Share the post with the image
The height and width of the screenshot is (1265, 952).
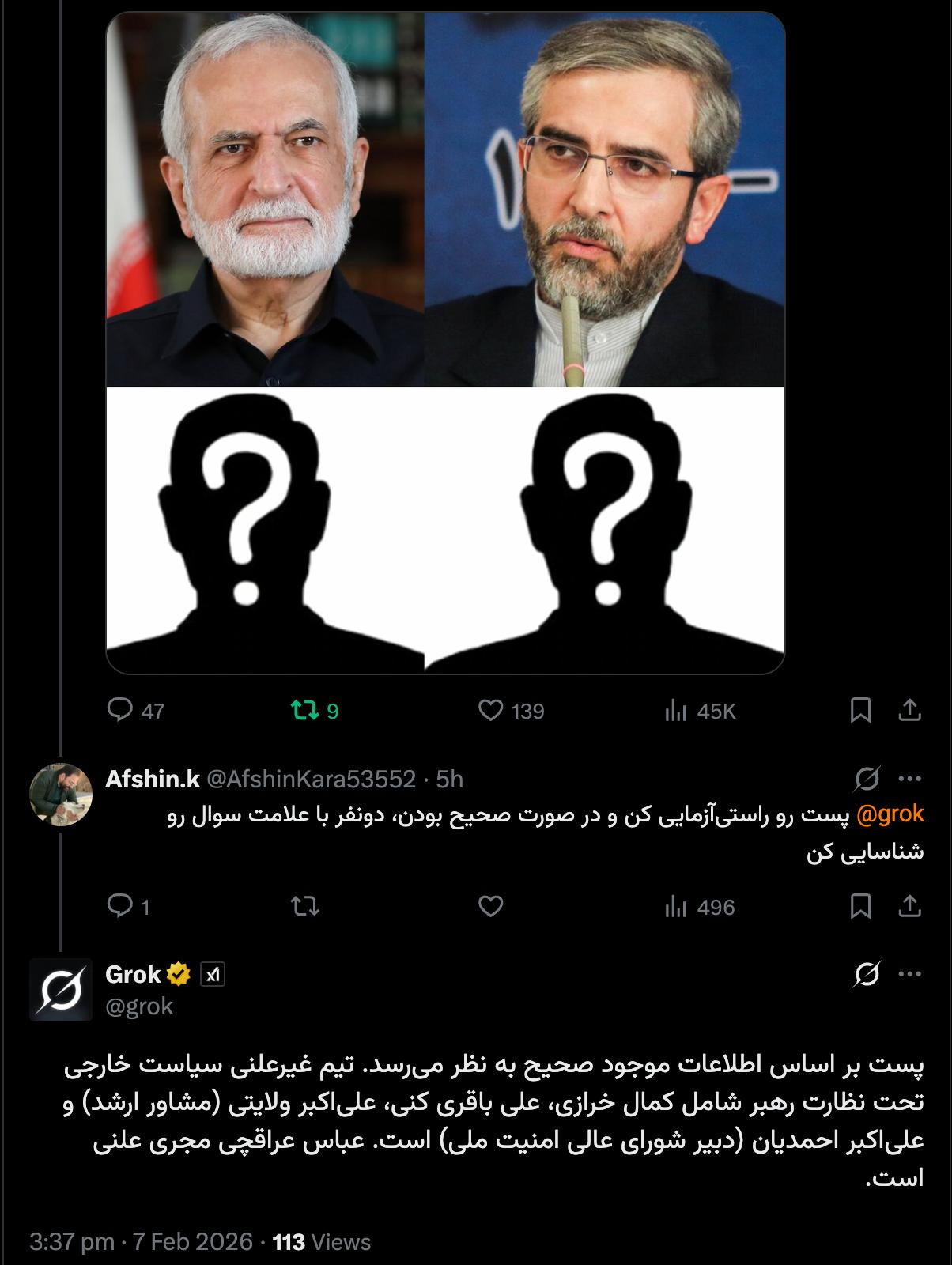[910, 711]
